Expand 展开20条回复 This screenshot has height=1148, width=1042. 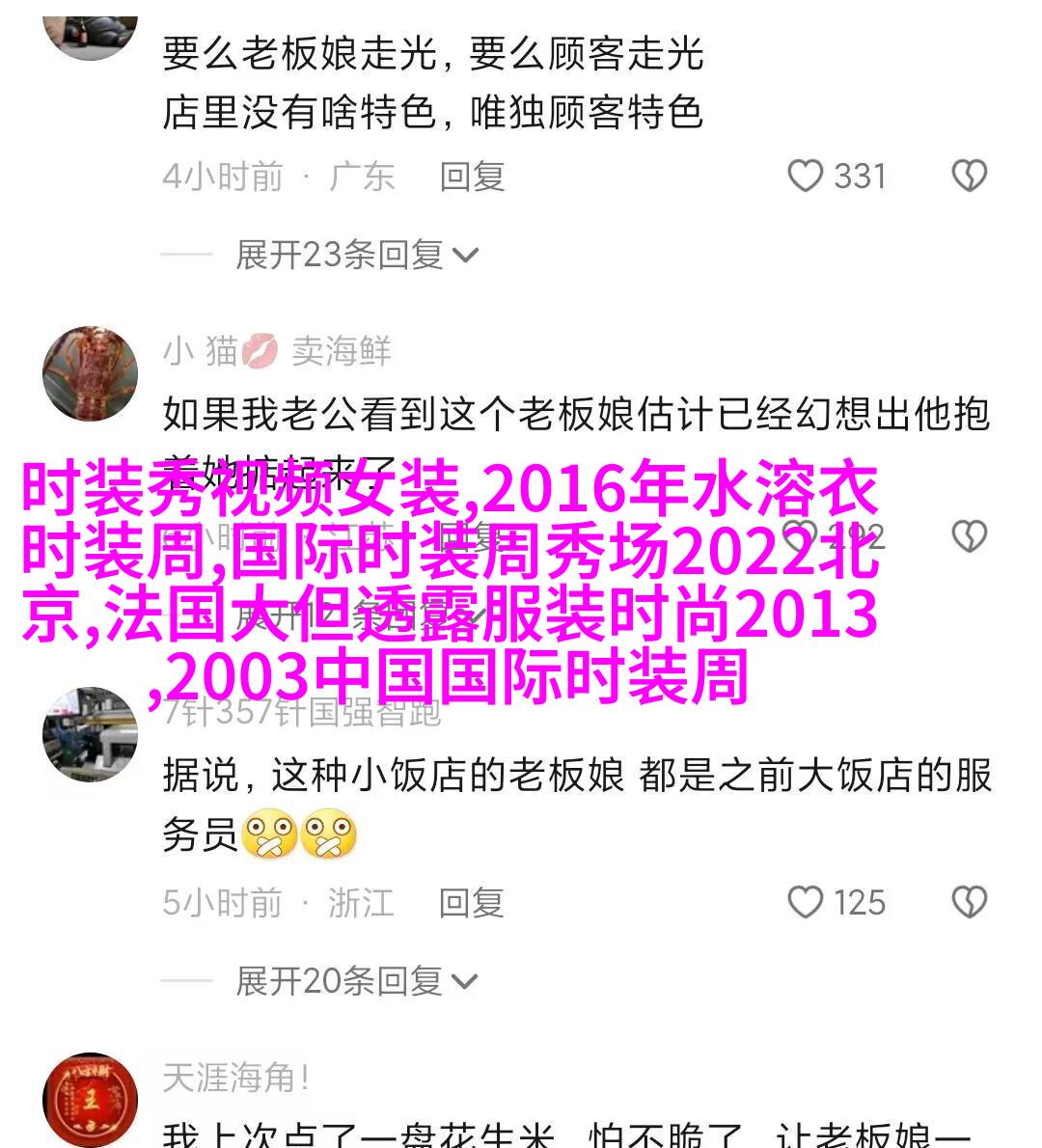point(357,981)
